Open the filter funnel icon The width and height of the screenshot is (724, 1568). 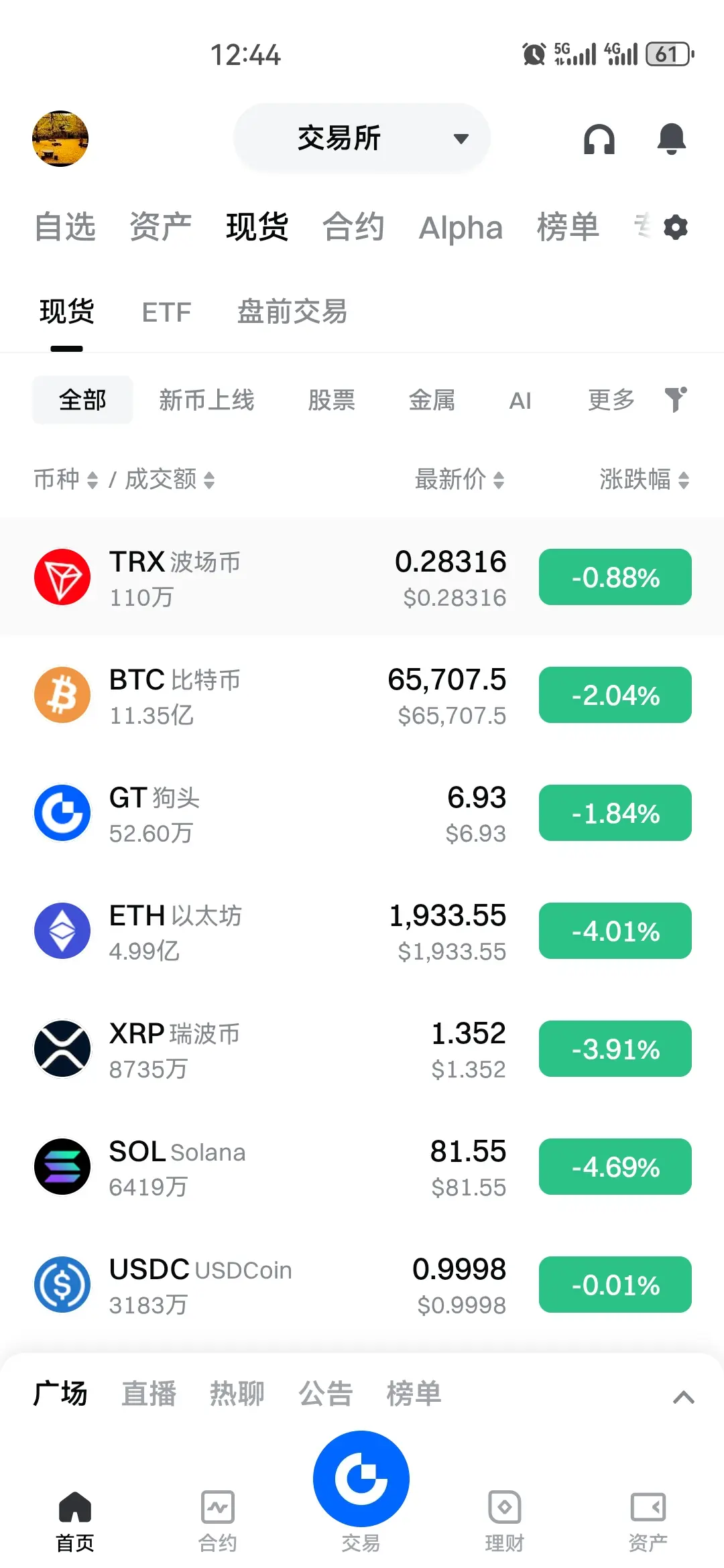(676, 400)
